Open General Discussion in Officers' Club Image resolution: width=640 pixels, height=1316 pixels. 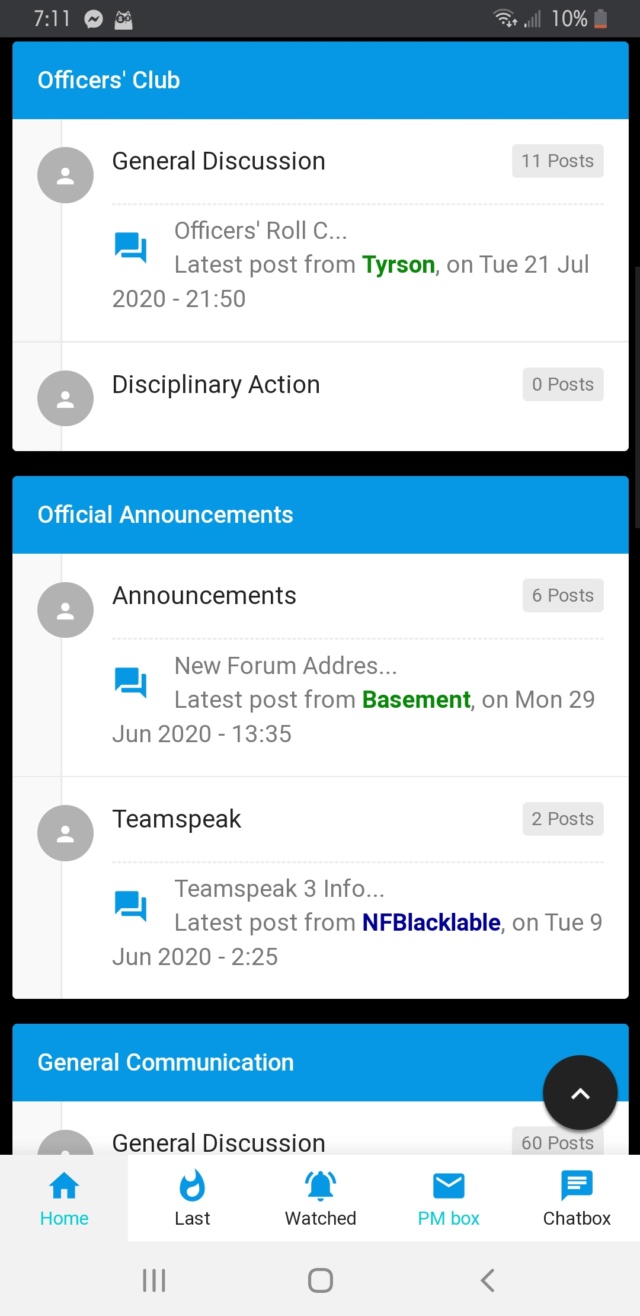pyautogui.click(x=218, y=161)
